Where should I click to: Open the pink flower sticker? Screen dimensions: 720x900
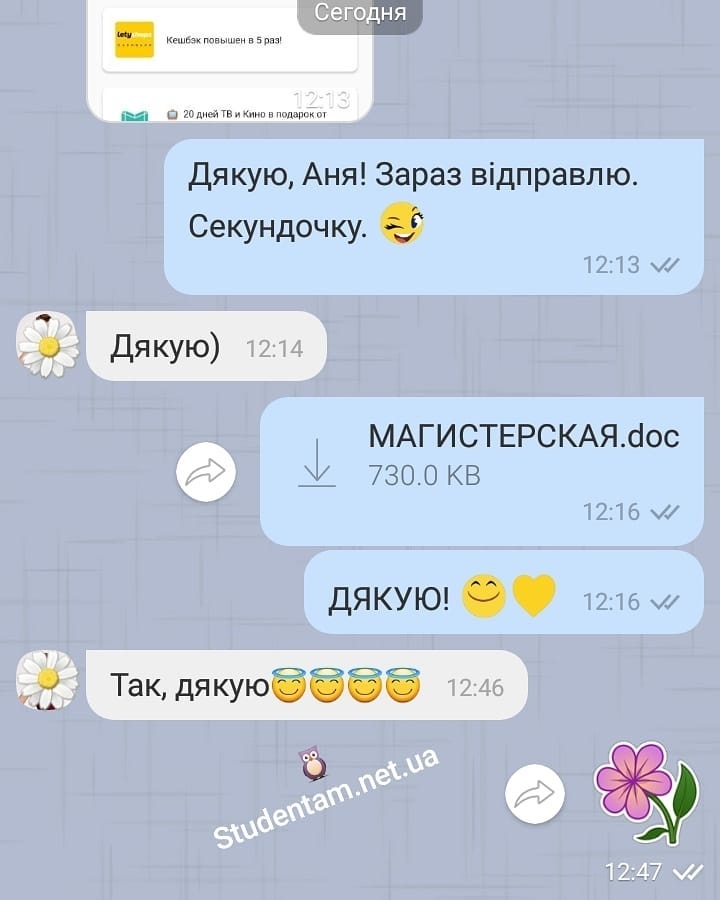[645, 791]
